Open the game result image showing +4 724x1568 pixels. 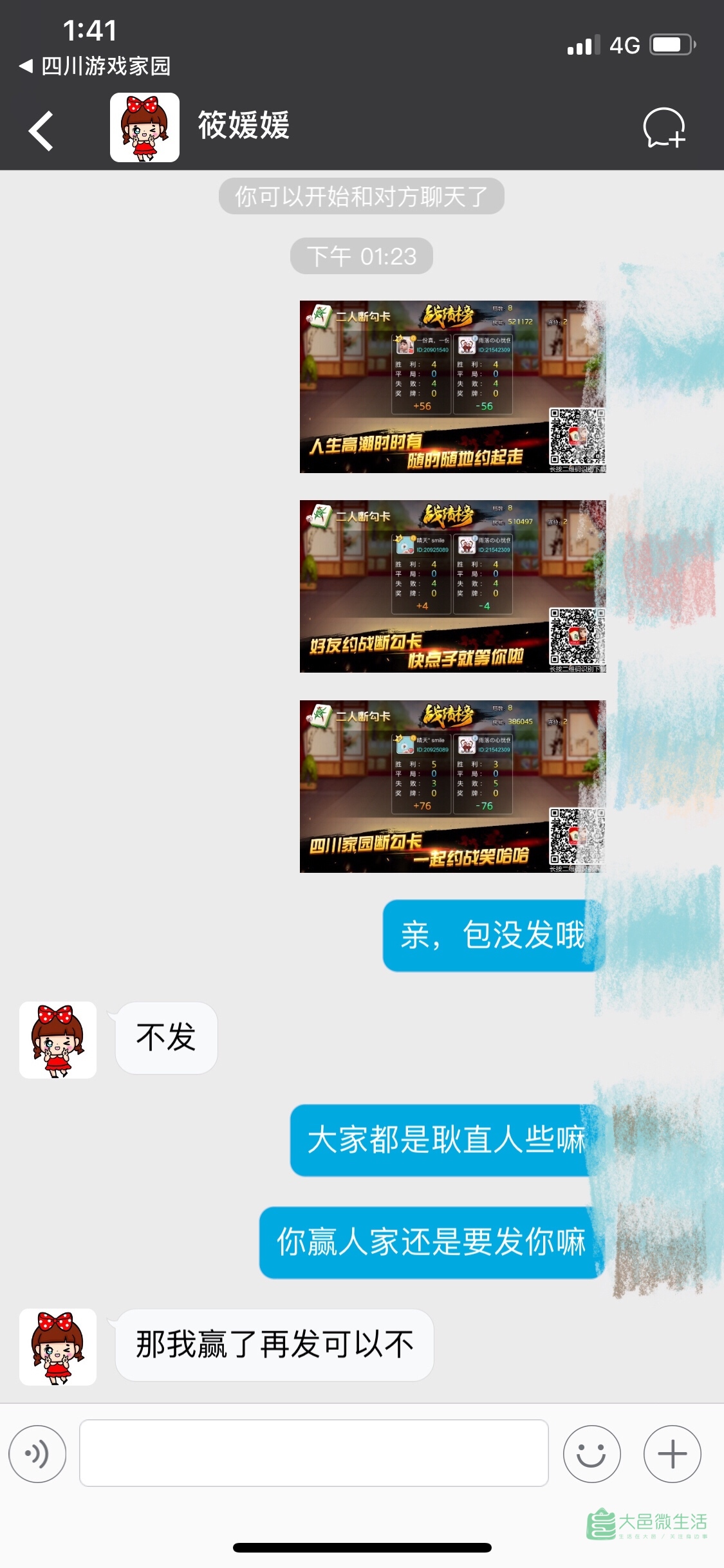point(452,586)
